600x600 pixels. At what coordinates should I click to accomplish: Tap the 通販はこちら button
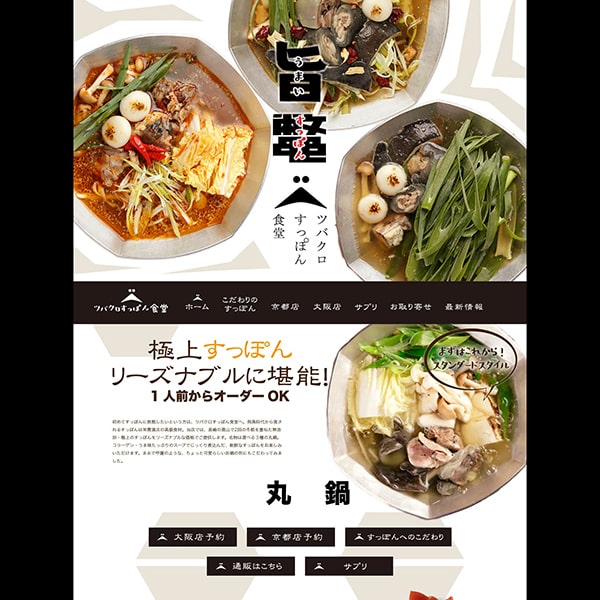tap(251, 566)
